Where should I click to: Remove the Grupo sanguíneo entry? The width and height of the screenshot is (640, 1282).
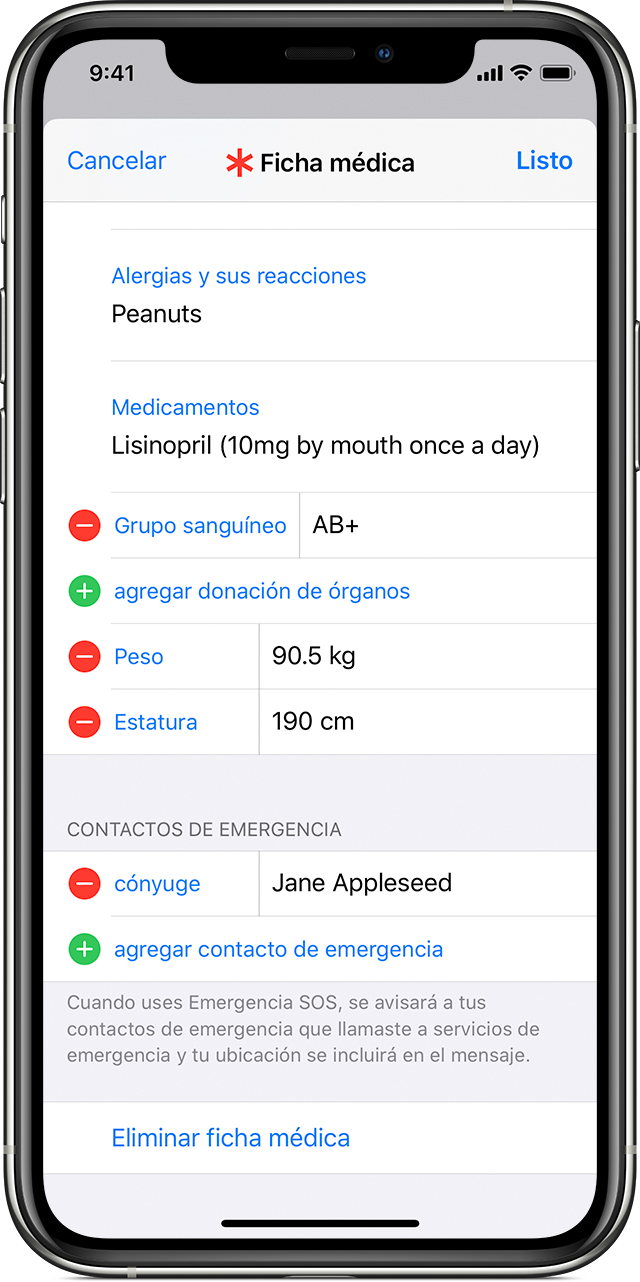[85, 526]
